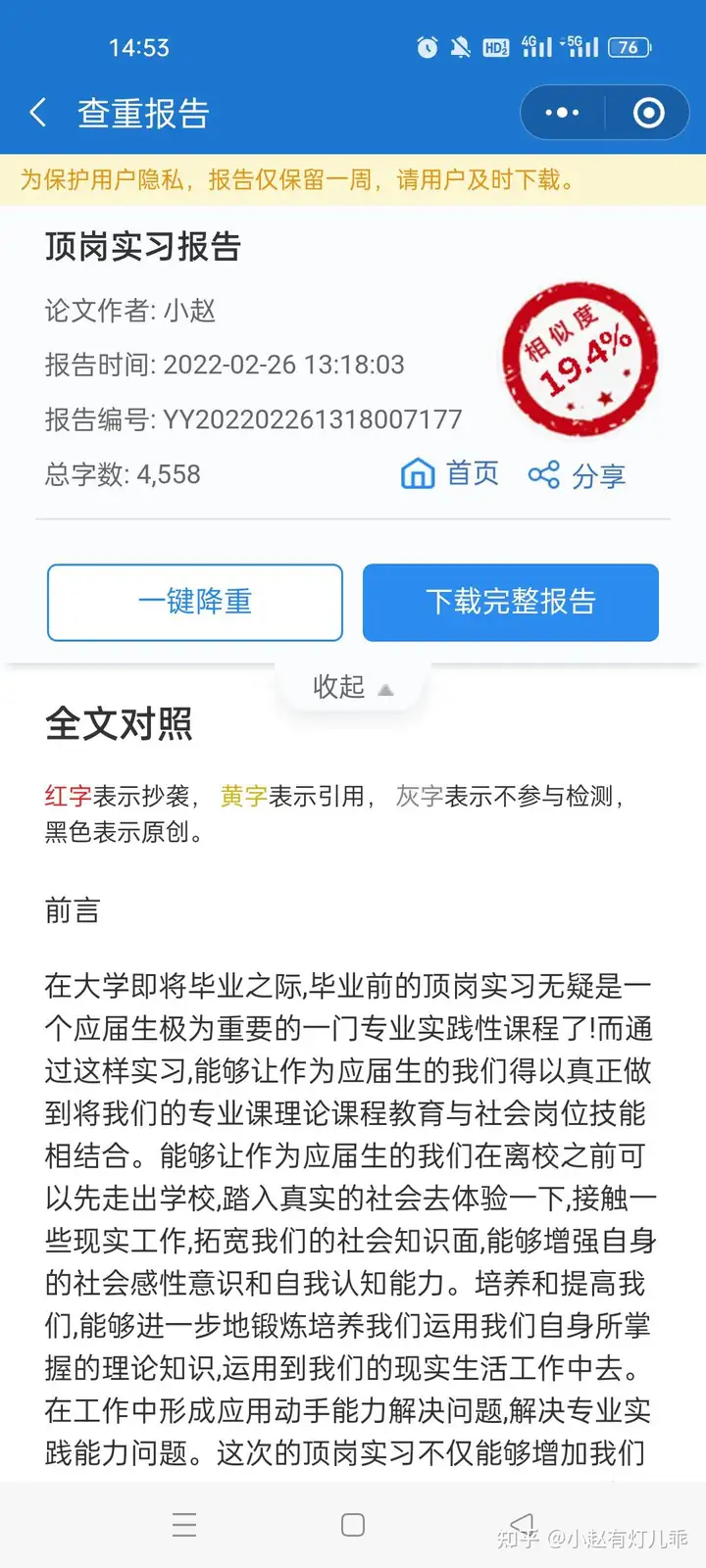The image size is (706, 1568).
Task: Open the WeChat mini-program more options menu
Action: click(561, 113)
